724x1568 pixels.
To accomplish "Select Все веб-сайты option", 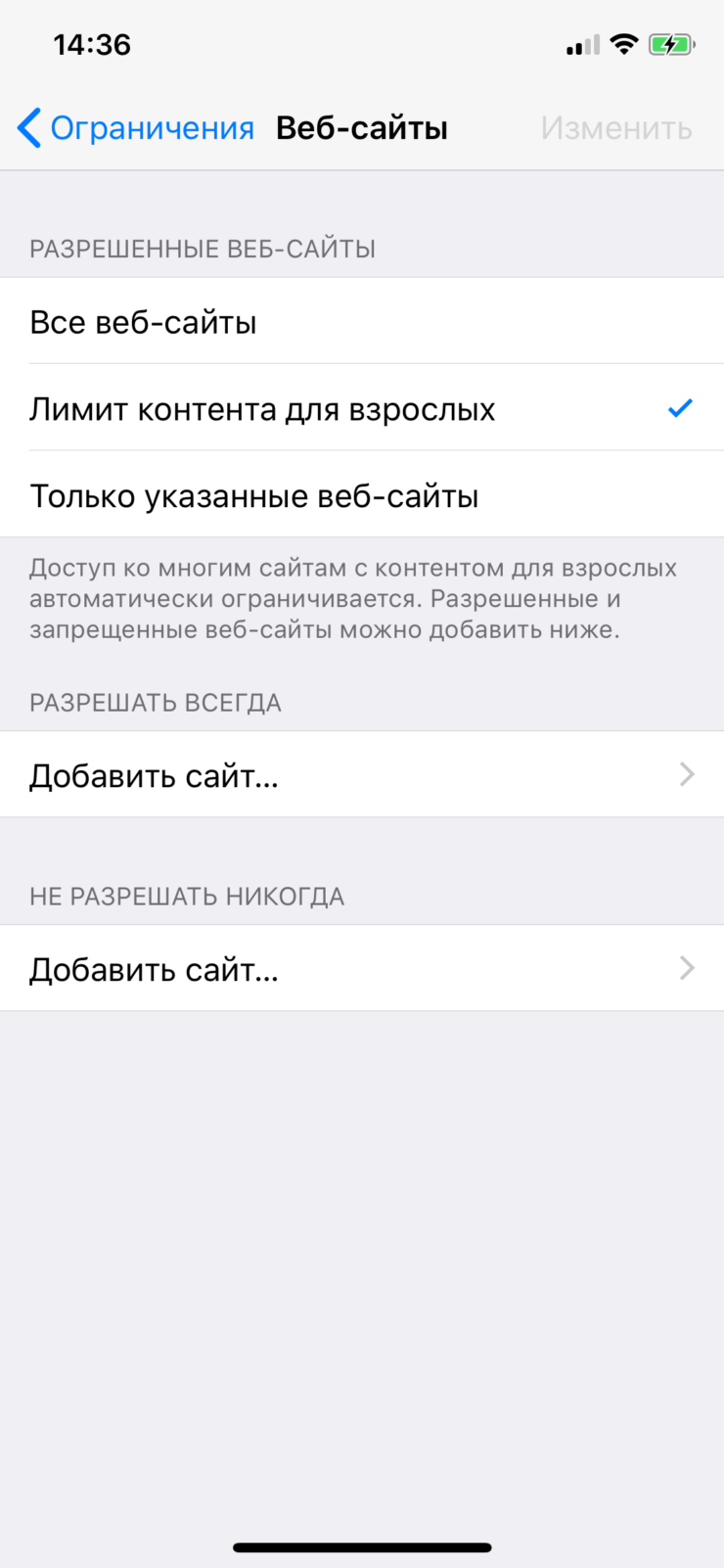I will click(x=361, y=322).
